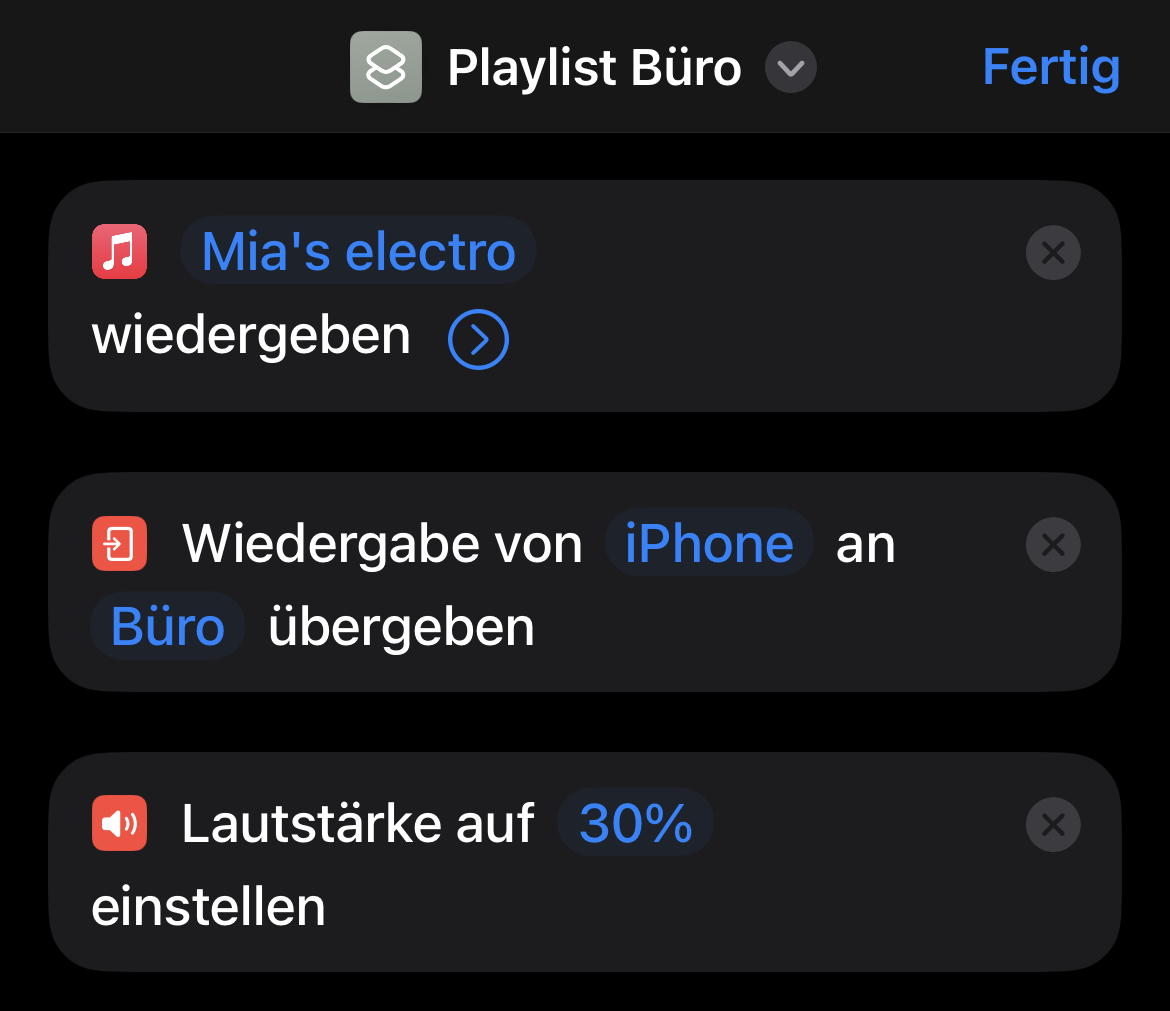Open the Playlist Büro title dropdown
Image resolution: width=1170 pixels, height=1011 pixels.
pyautogui.click(x=790, y=68)
